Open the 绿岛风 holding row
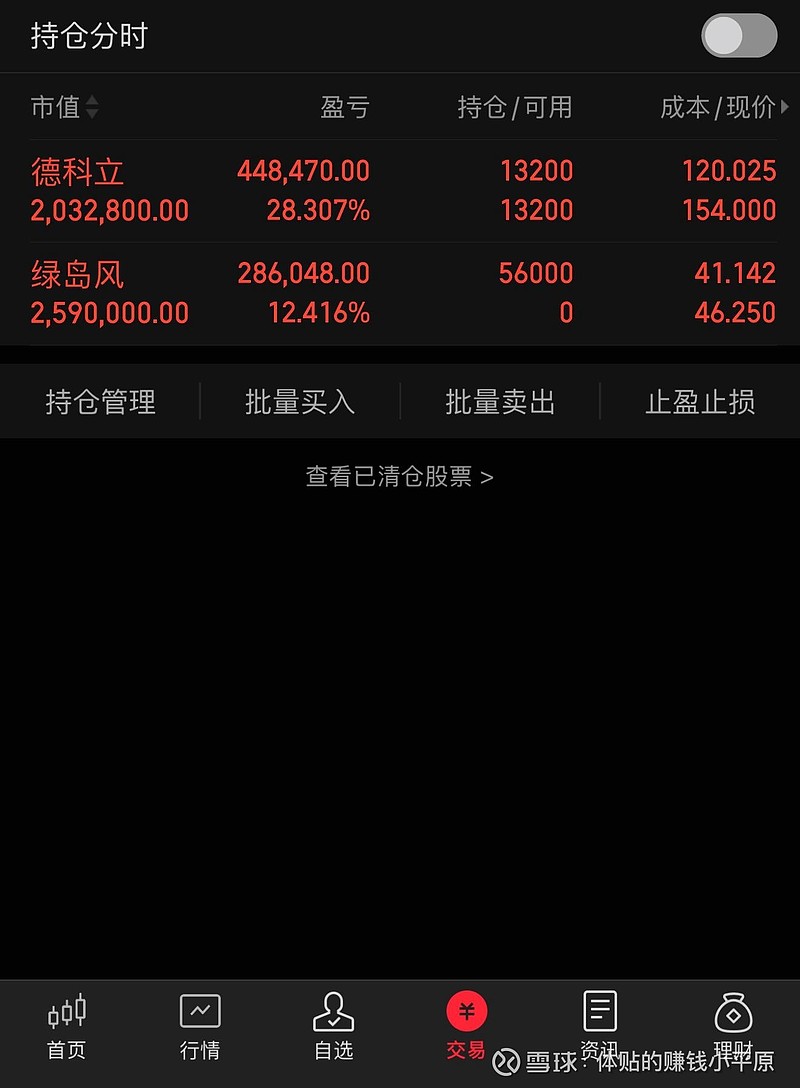 pos(400,293)
